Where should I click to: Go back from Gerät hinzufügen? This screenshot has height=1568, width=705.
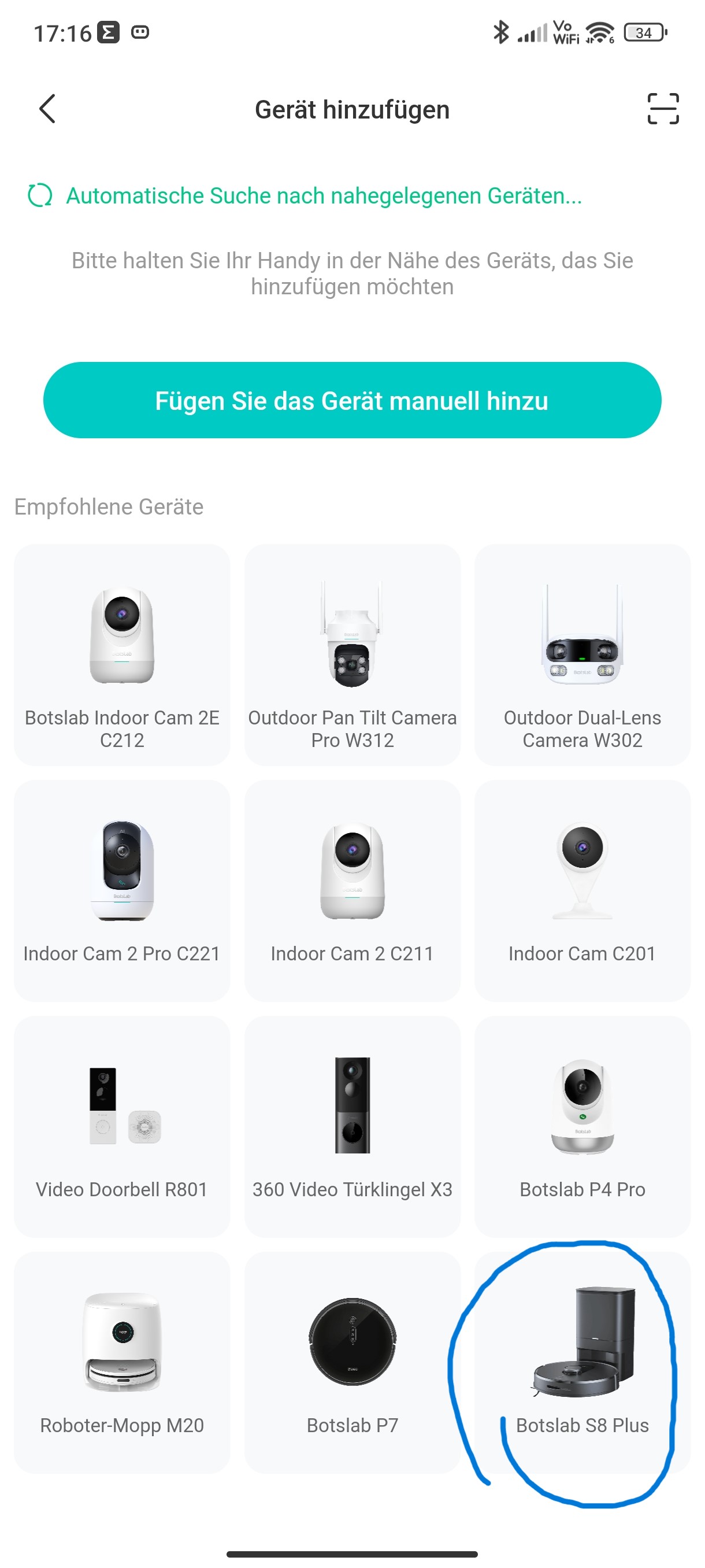(47, 109)
